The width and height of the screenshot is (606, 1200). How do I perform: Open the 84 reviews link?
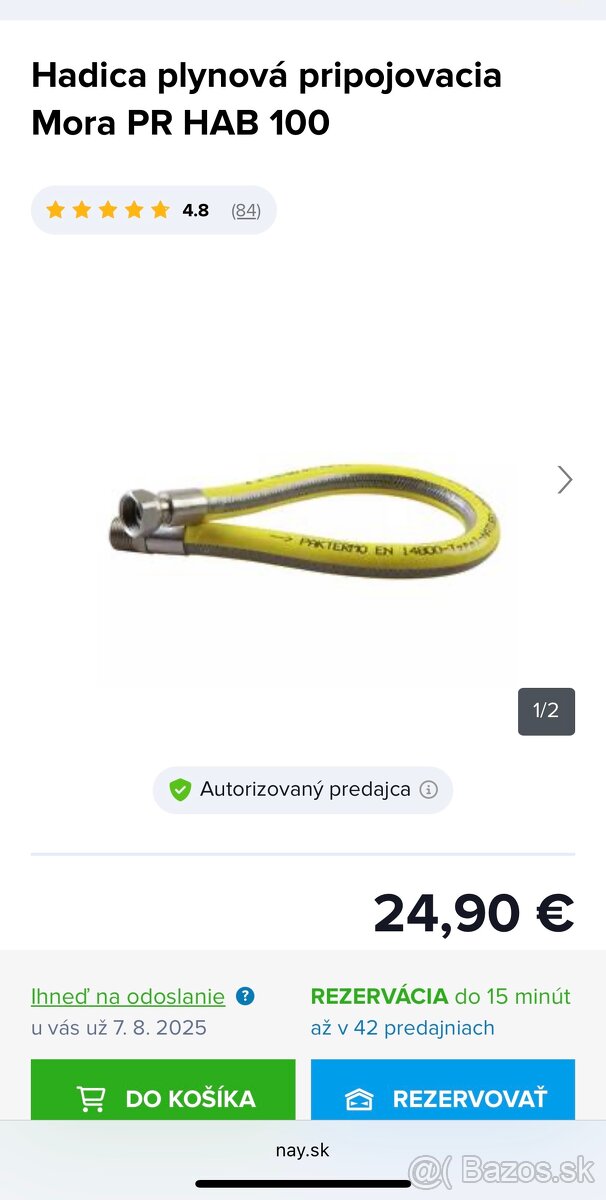pyautogui.click(x=245, y=211)
